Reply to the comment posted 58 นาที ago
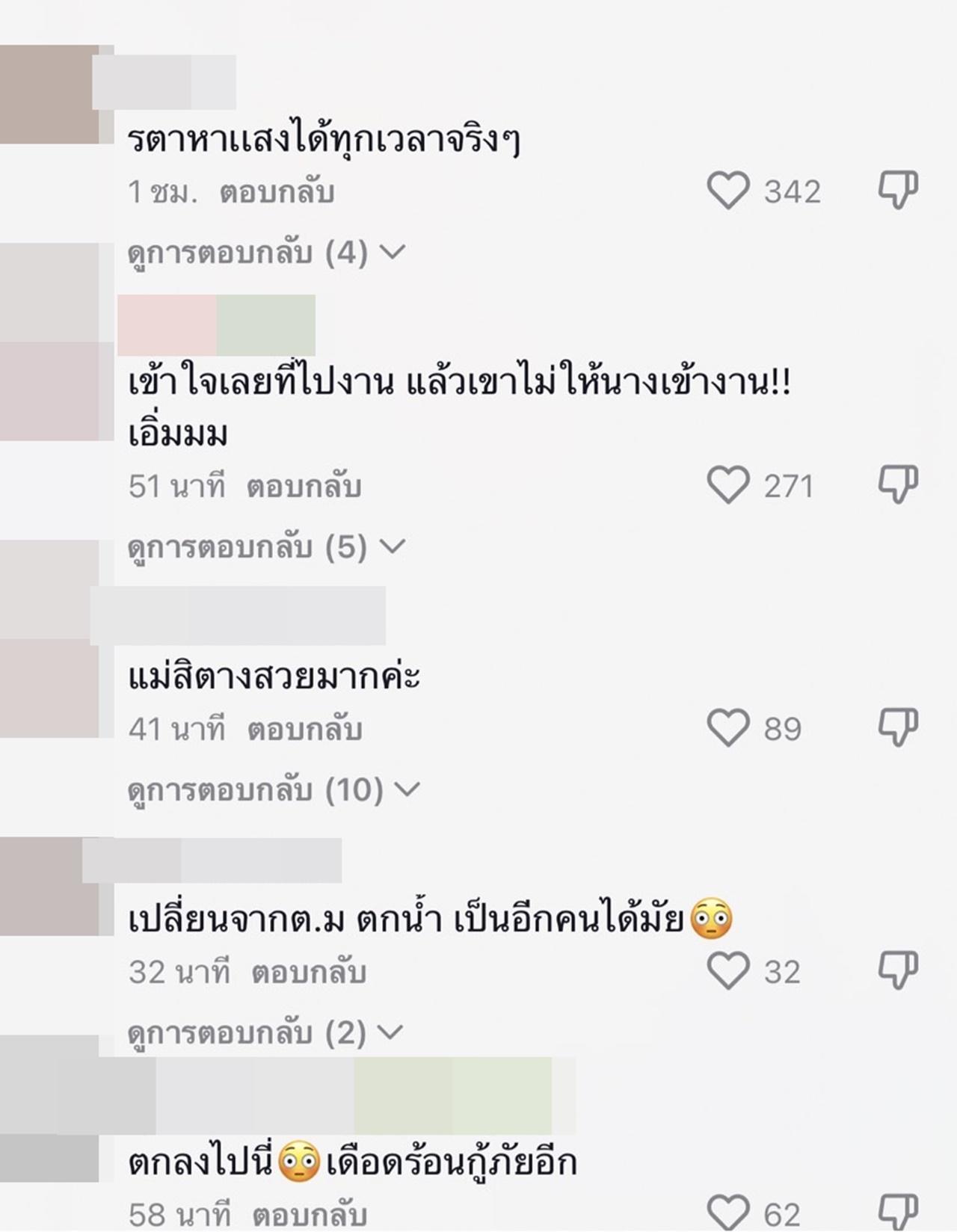957x1232 pixels. click(x=309, y=1215)
